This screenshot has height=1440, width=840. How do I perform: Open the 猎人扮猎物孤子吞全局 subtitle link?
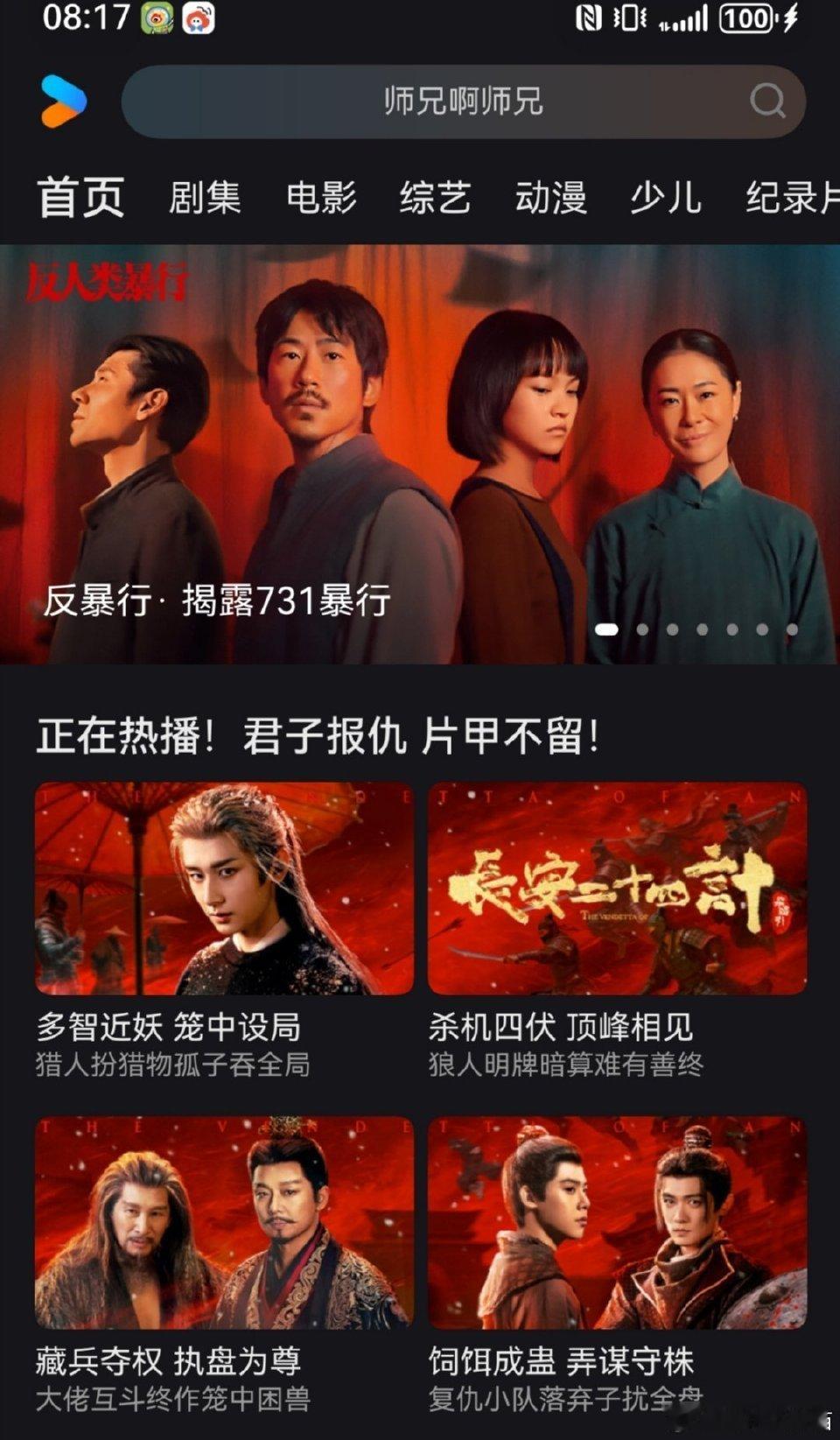pyautogui.click(x=175, y=1066)
